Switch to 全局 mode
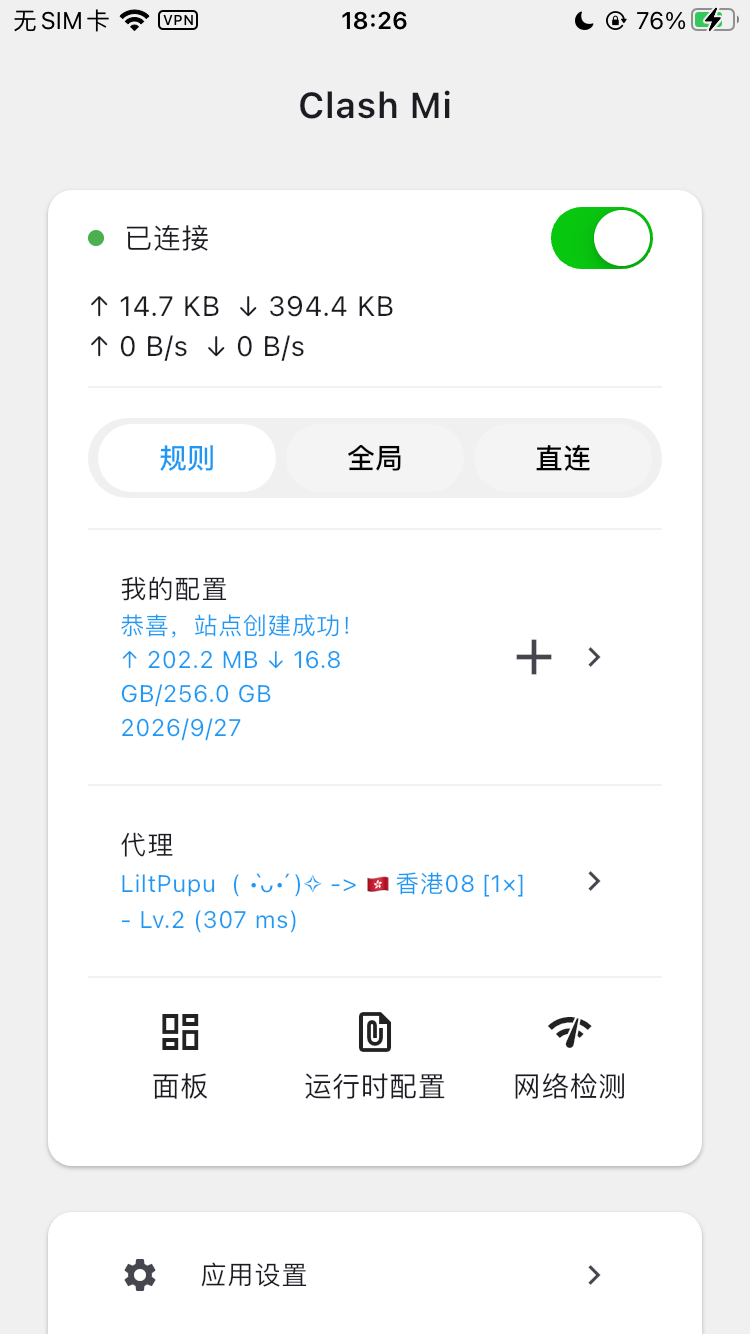The width and height of the screenshot is (750, 1334). [x=375, y=458]
